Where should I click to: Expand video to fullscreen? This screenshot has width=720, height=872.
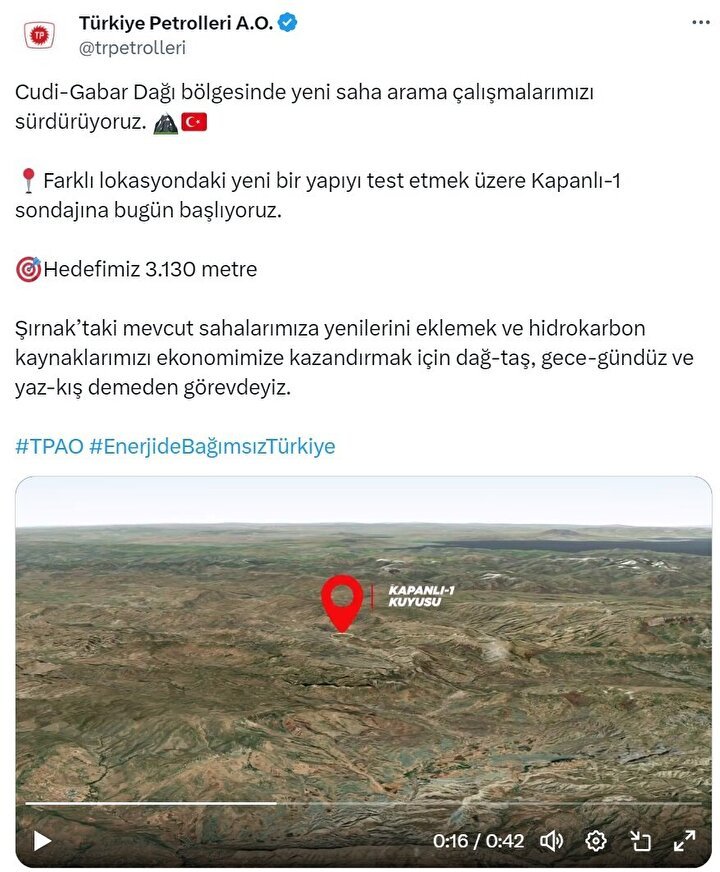684,841
